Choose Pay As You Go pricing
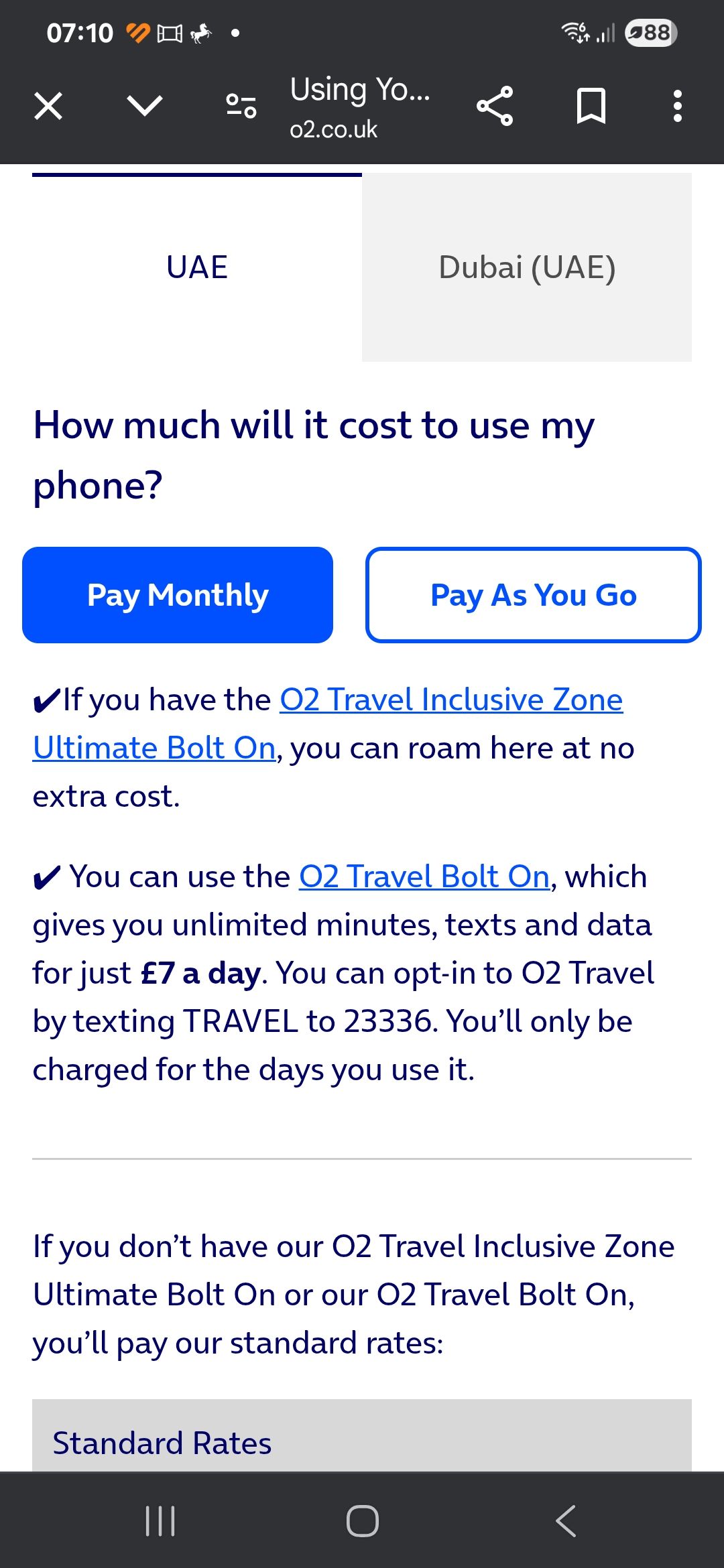Image resolution: width=724 pixels, height=1568 pixels. tap(533, 594)
